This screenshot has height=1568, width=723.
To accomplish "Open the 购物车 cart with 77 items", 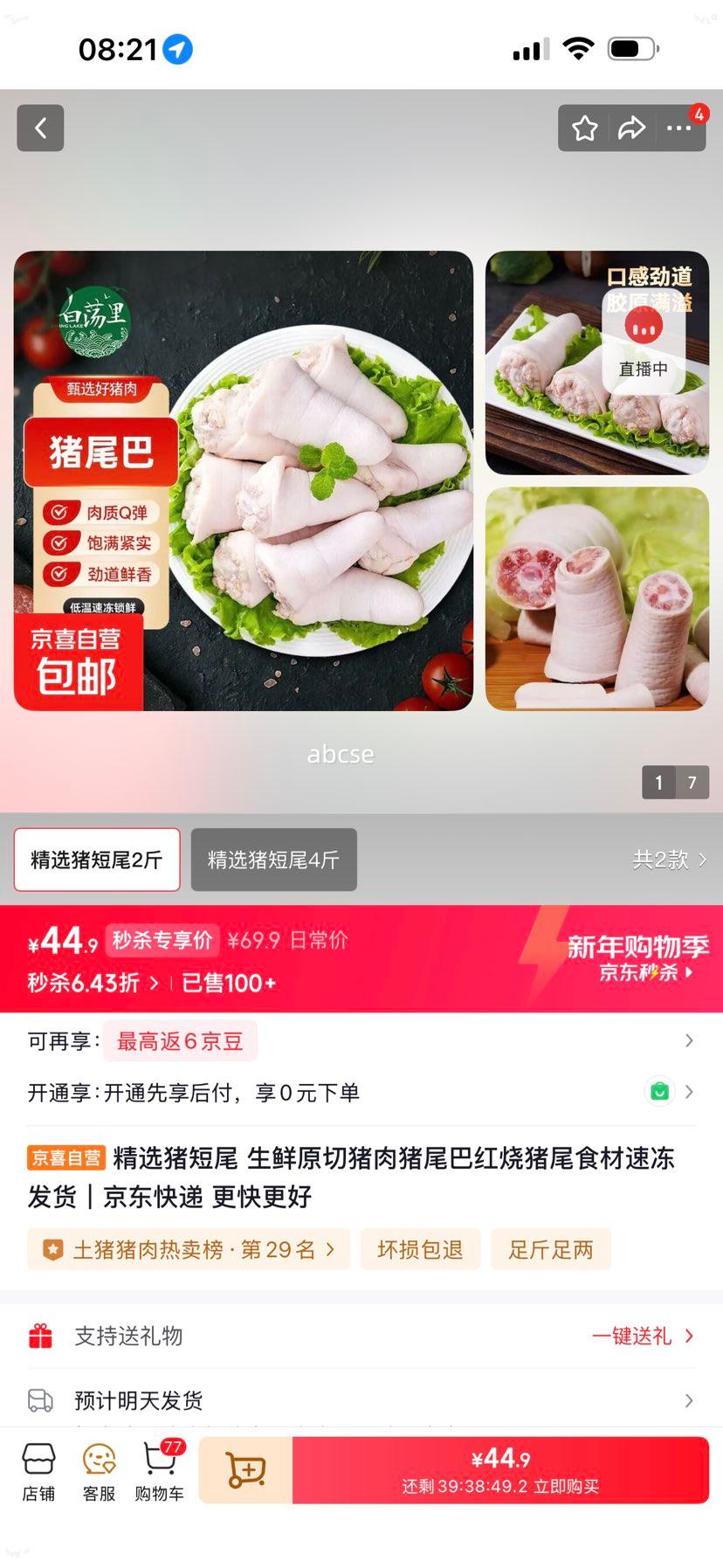I will click(x=158, y=1470).
